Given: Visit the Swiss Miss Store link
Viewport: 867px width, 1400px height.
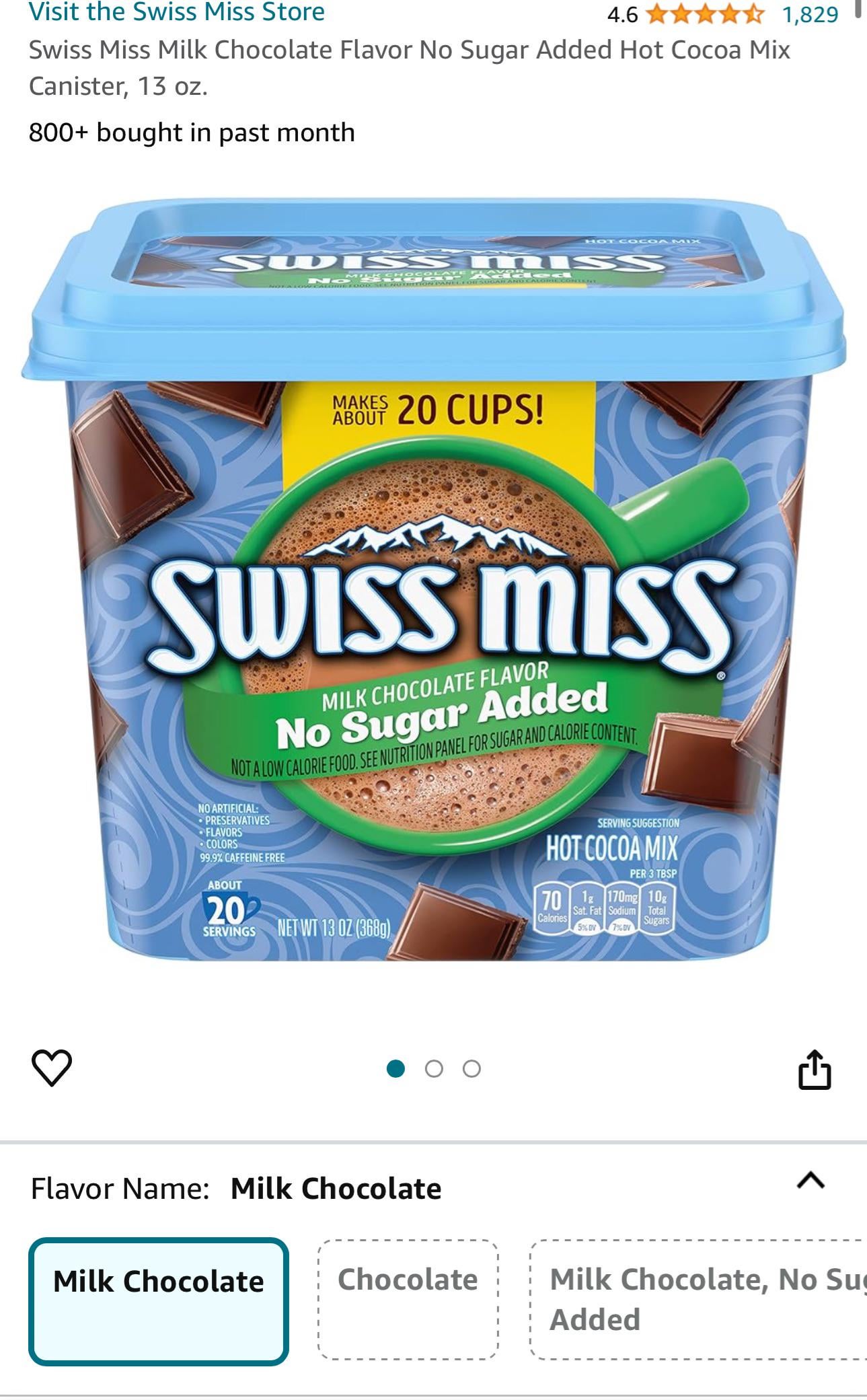Looking at the screenshot, I should point(177,11).
